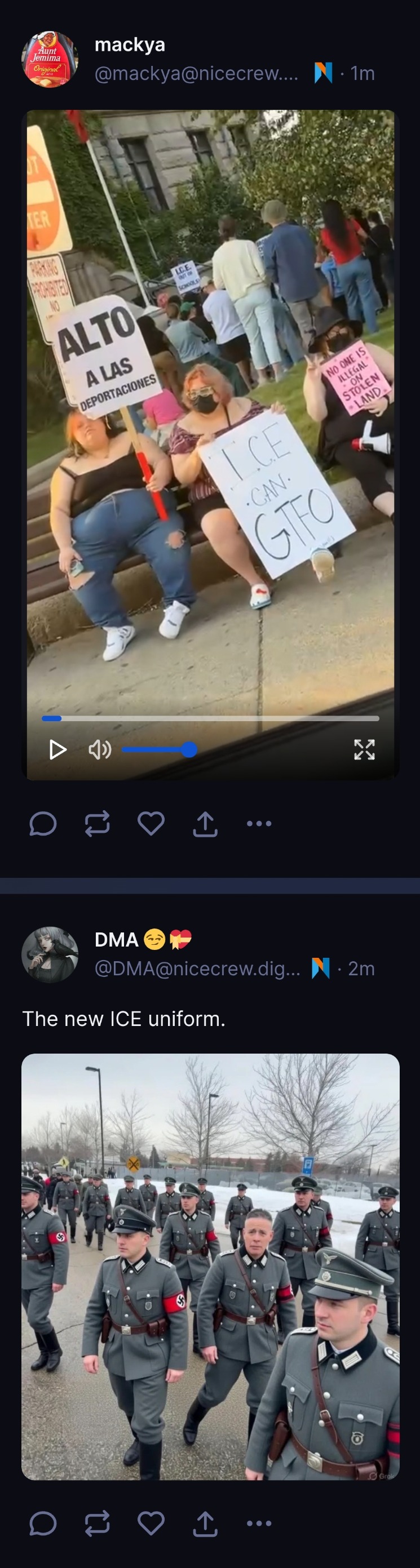This screenshot has height=1568, width=420.
Task: Reply to mackya's post
Action: [x=43, y=824]
